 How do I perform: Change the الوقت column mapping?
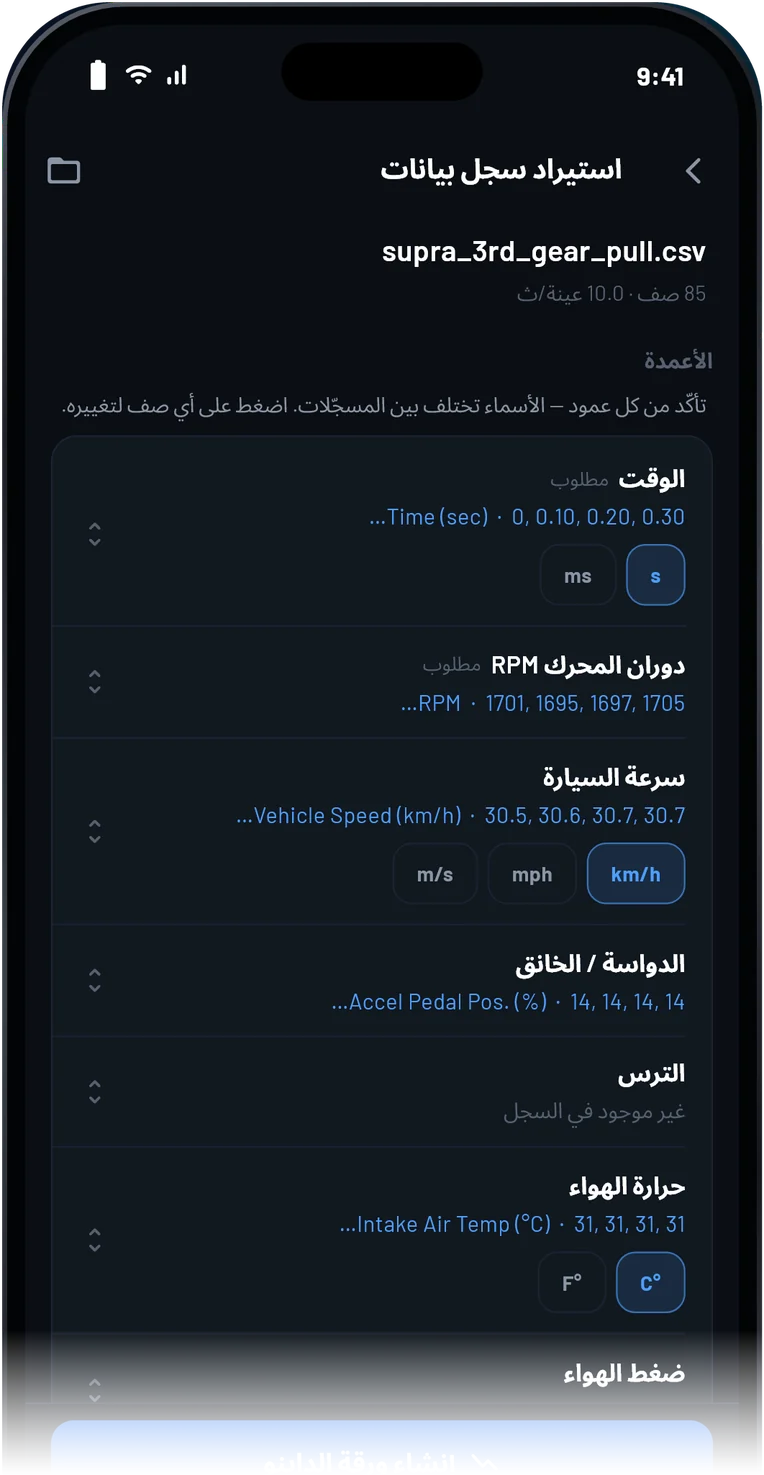pos(382,534)
